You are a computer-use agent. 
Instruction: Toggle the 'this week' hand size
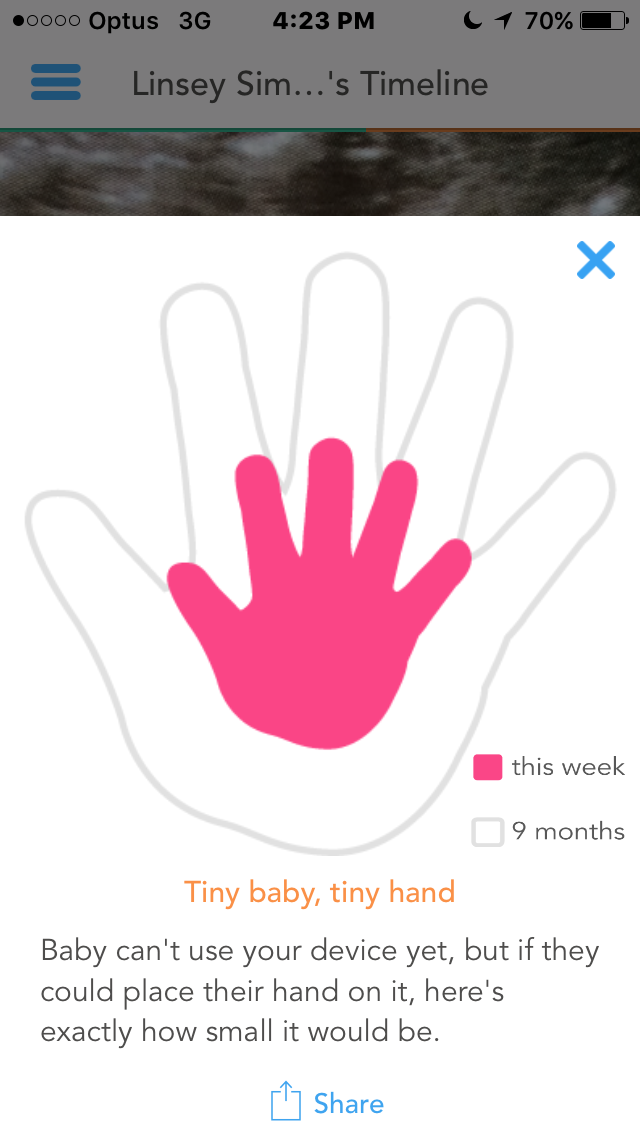(488, 768)
